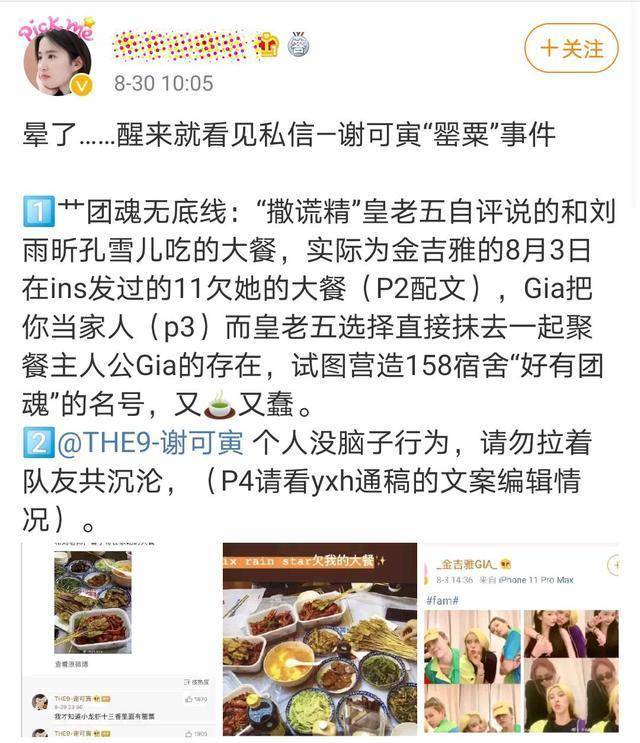Open the 金吉雅GIA post screenshot image

(520, 640)
